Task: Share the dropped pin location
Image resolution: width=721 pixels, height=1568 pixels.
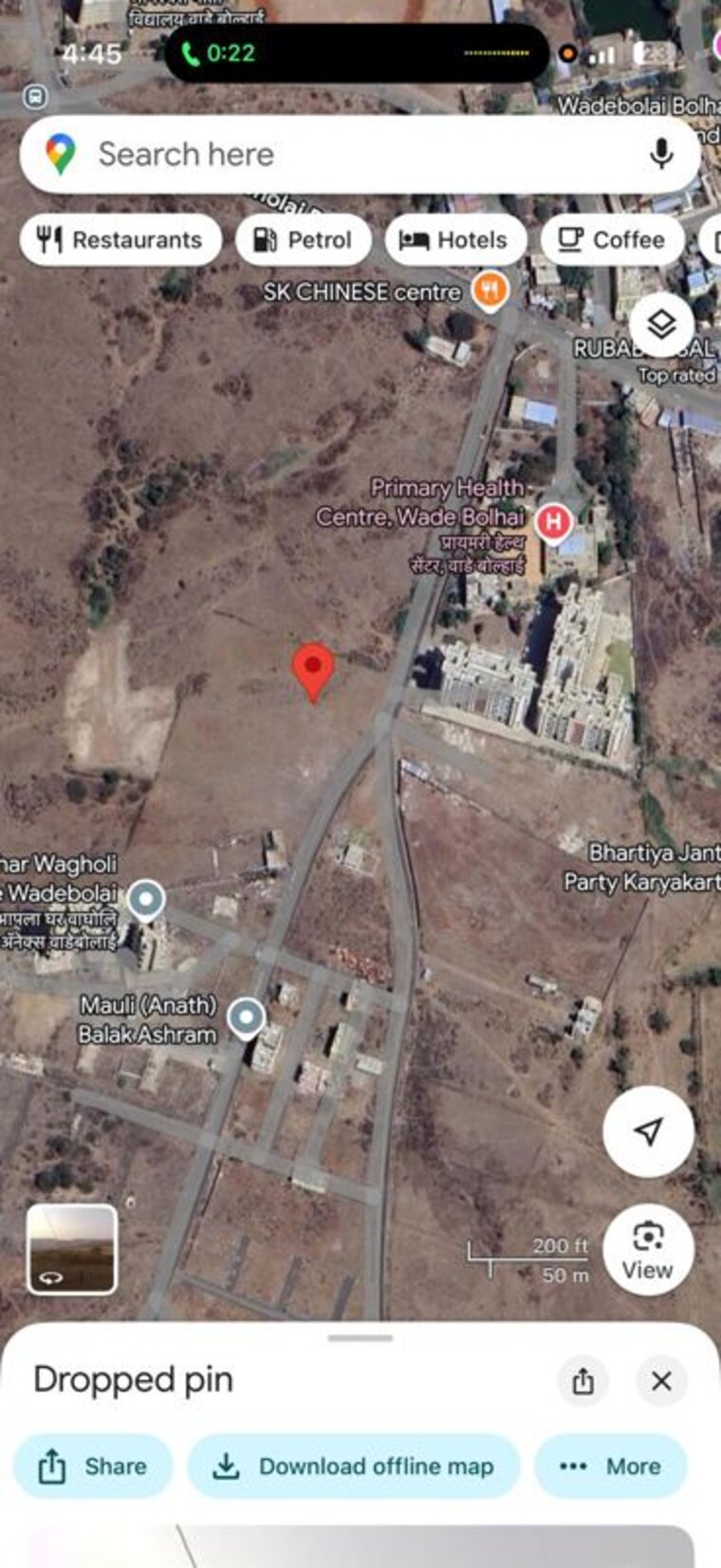Action: (93, 1466)
